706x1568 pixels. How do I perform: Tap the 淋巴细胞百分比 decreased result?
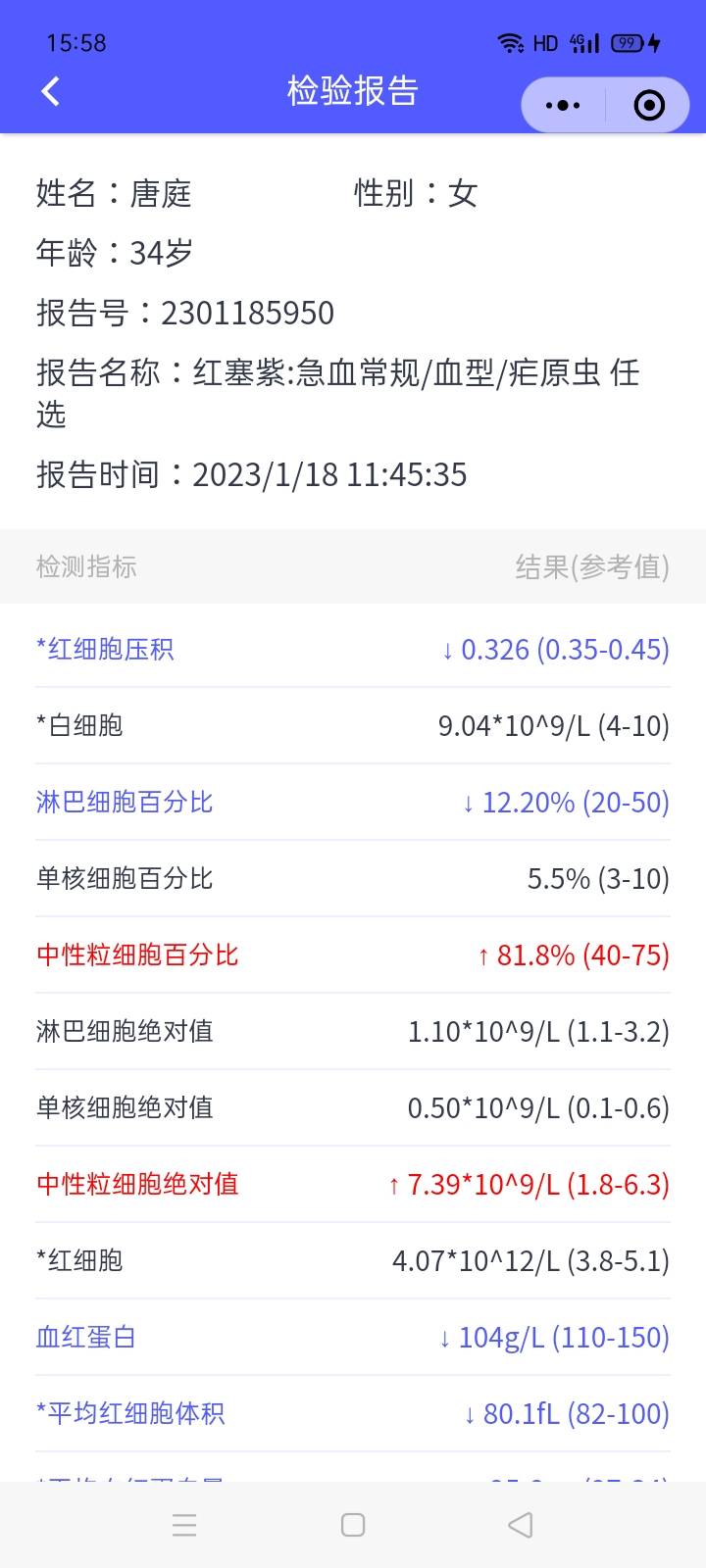click(353, 802)
